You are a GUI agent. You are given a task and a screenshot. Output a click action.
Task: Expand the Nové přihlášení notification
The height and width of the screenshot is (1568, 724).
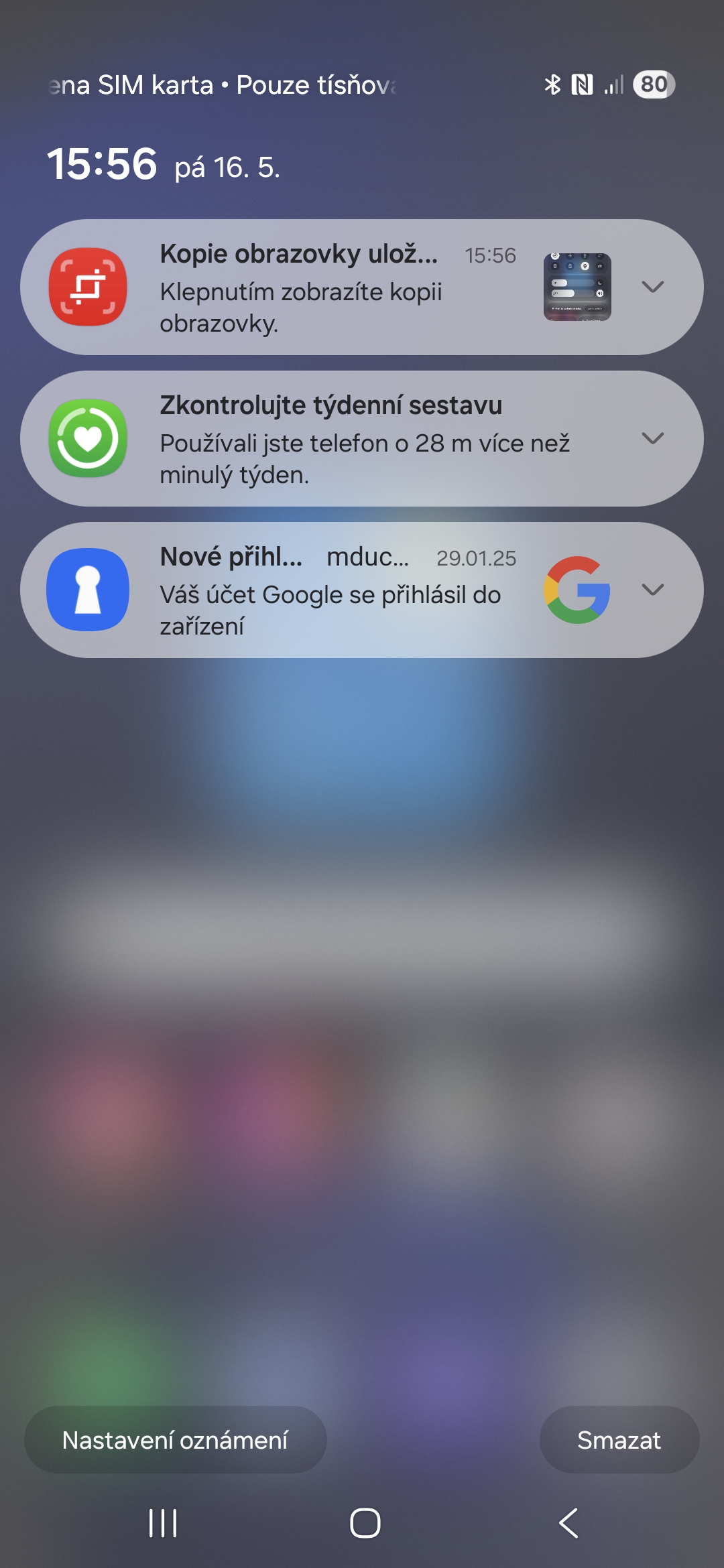[x=652, y=590]
